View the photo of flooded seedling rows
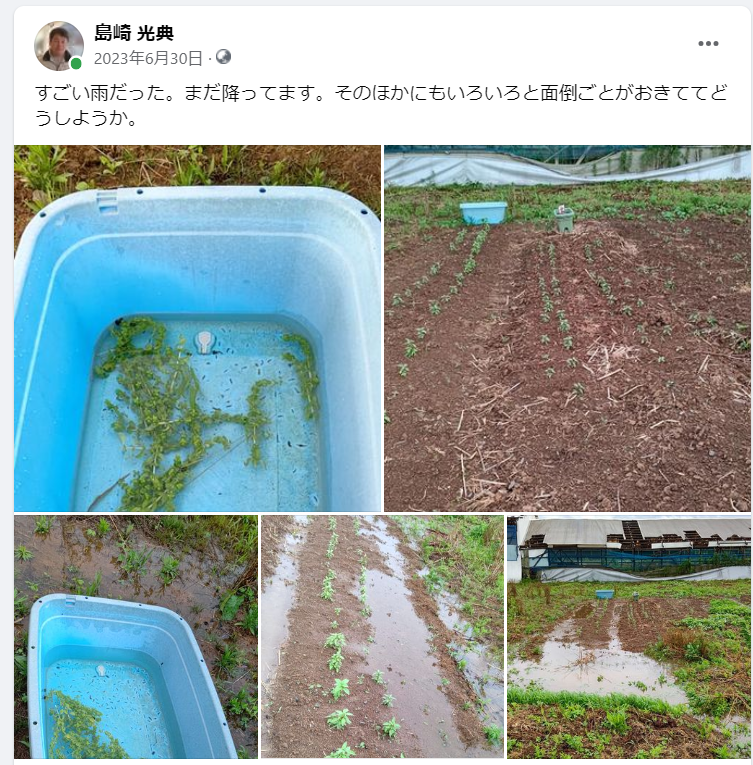Image resolution: width=753 pixels, height=765 pixels. (x=382, y=637)
